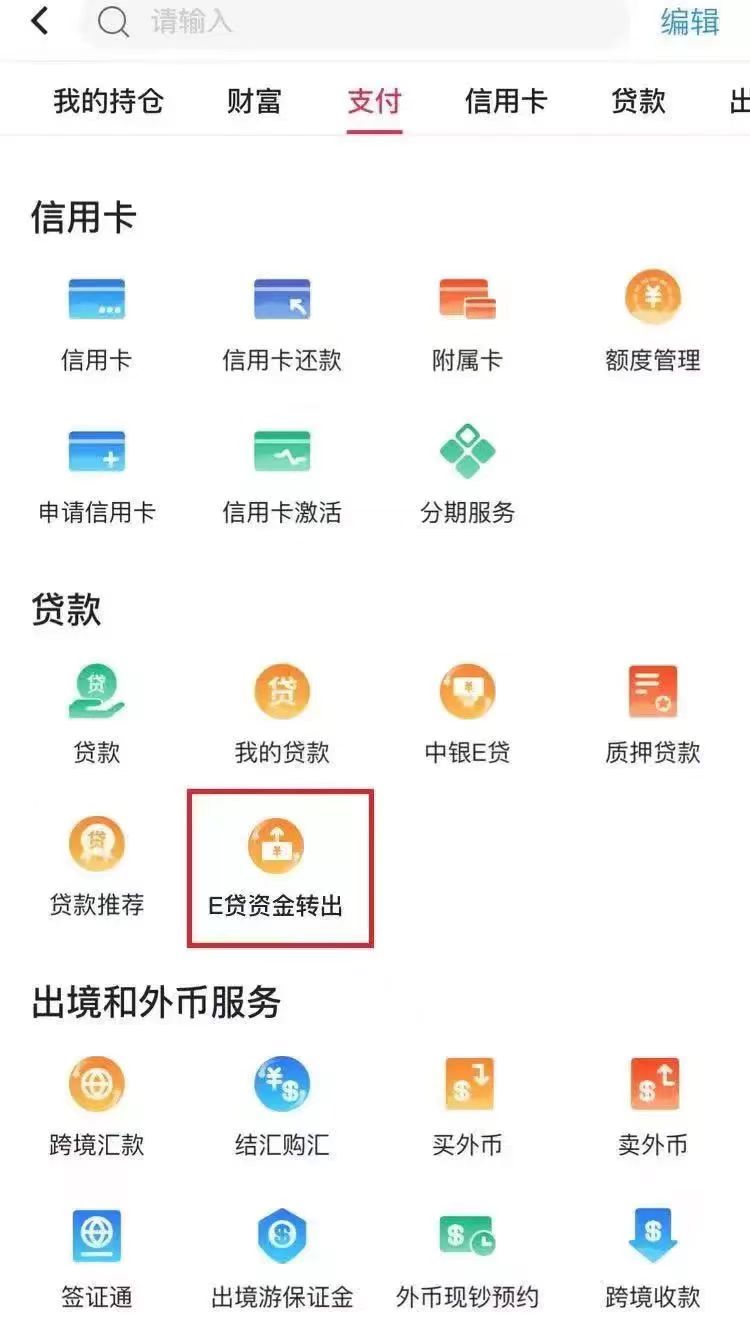Open 我的贷款
Screen dimensions: 750x1334
tap(282, 714)
